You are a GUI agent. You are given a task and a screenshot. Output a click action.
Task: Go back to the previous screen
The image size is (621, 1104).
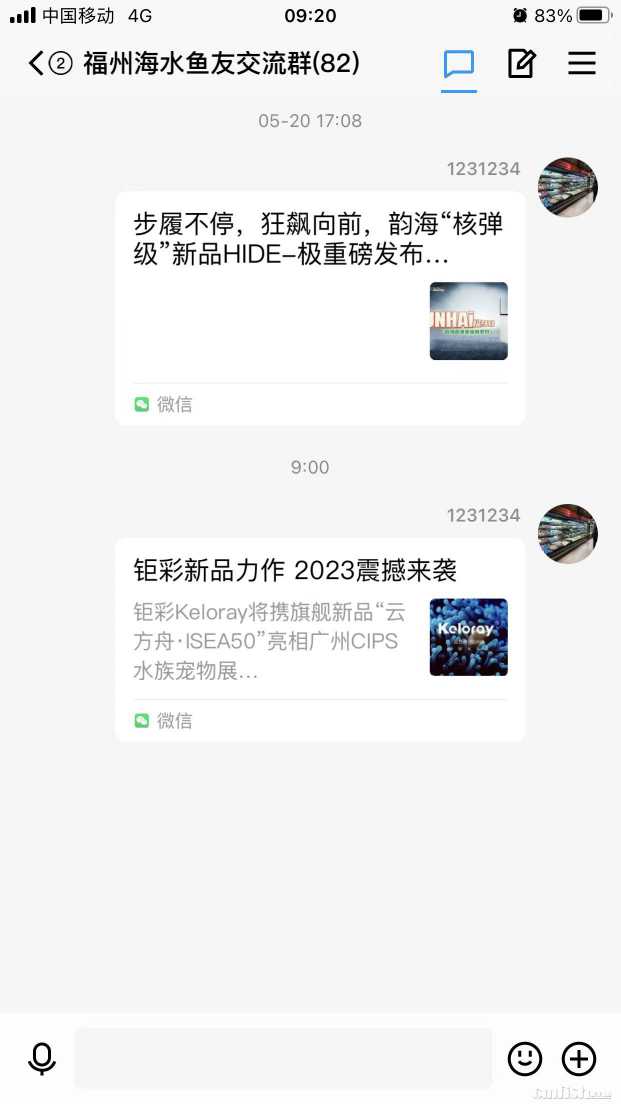37,64
